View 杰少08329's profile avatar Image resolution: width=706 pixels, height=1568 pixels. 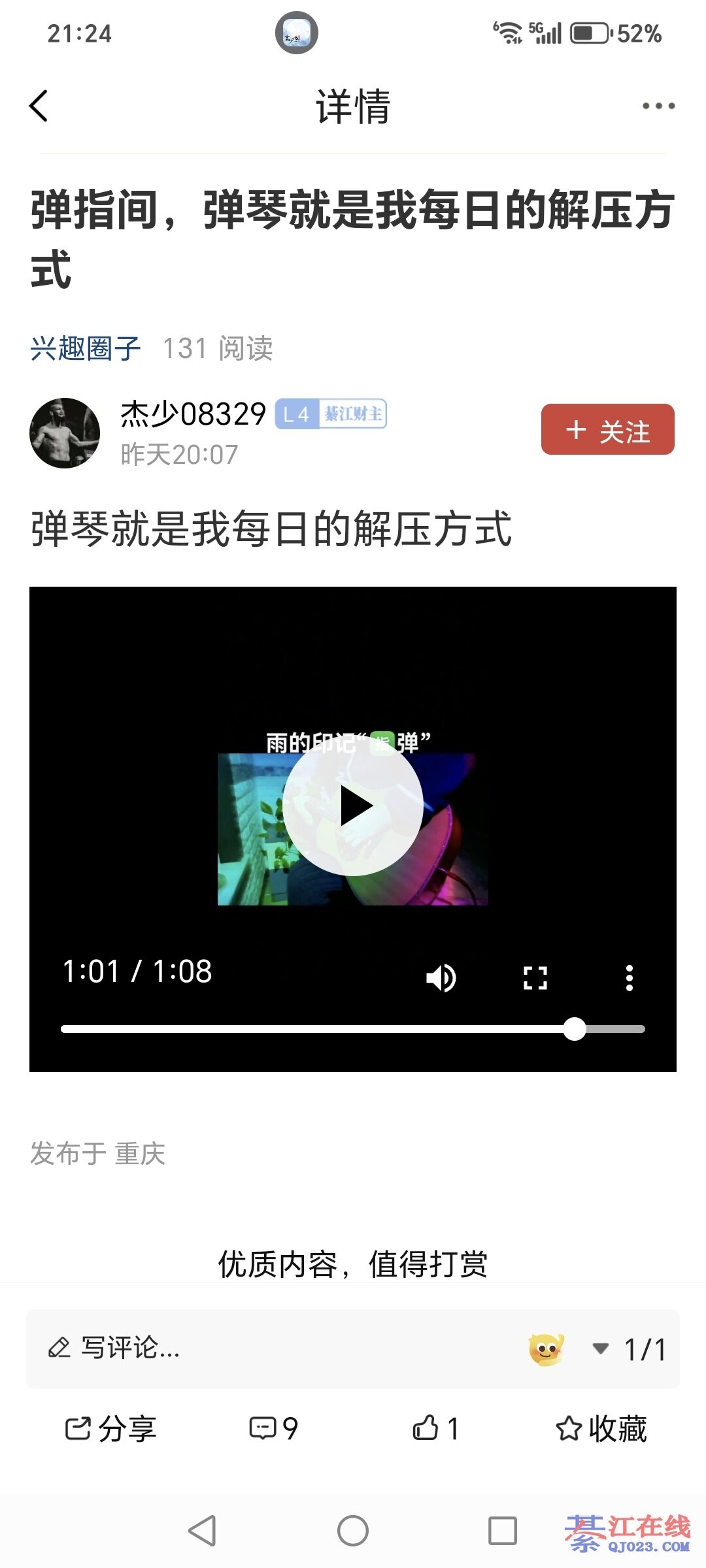pyautogui.click(x=65, y=433)
